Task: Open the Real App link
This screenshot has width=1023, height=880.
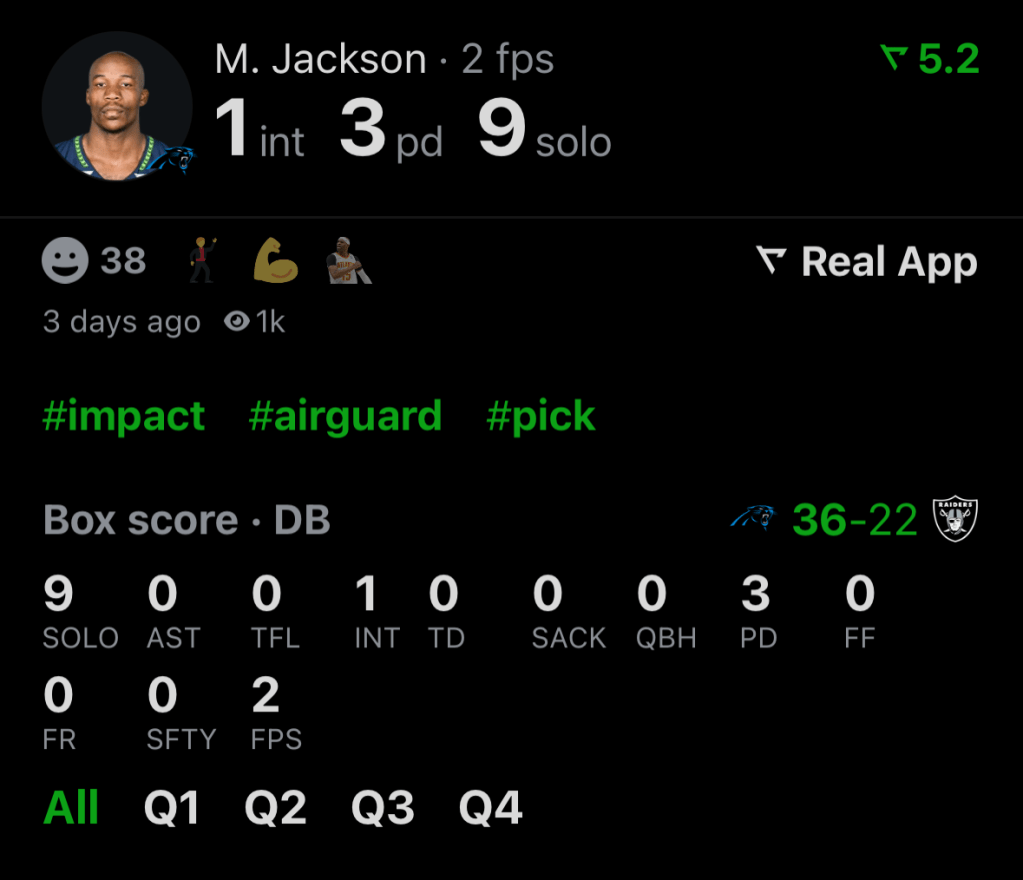Action: pos(866,262)
